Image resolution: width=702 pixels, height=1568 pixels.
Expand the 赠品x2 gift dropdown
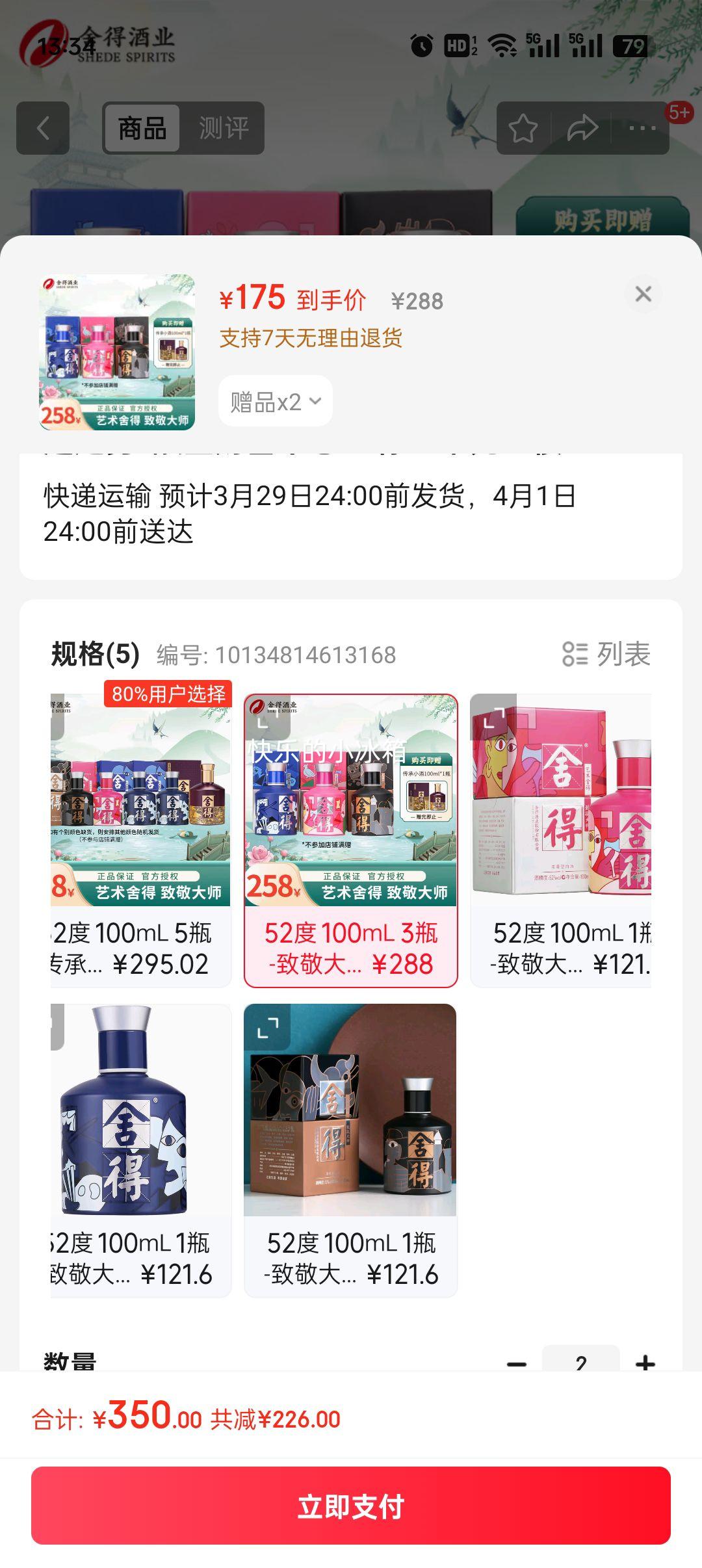coord(275,401)
